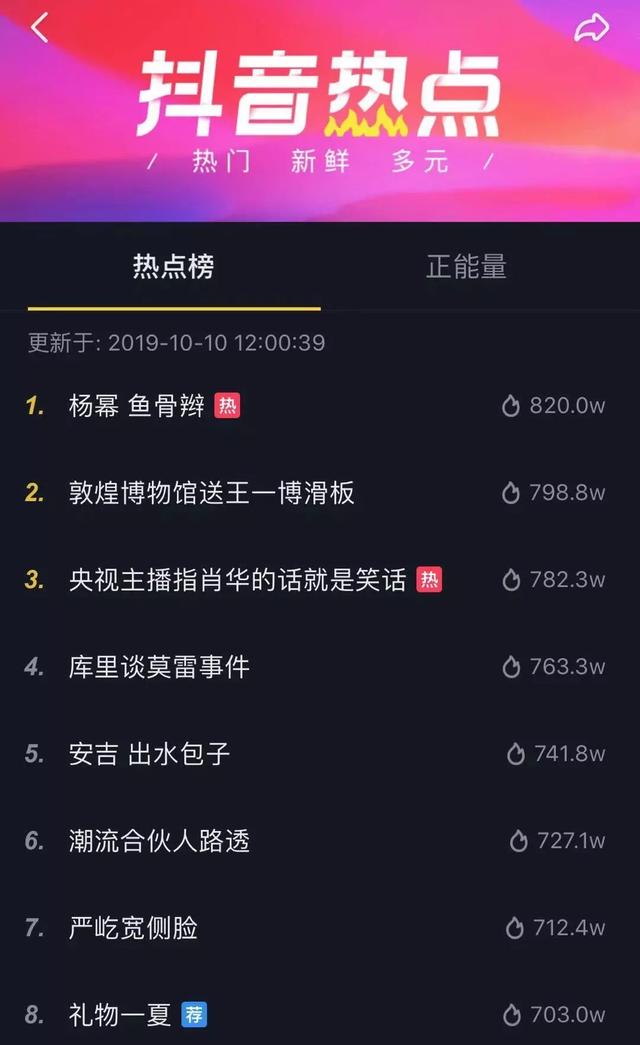Screen dimensions: 640x1045
Task: View 央视主播指肖华的话就是笑话 topic
Action: click(238, 580)
